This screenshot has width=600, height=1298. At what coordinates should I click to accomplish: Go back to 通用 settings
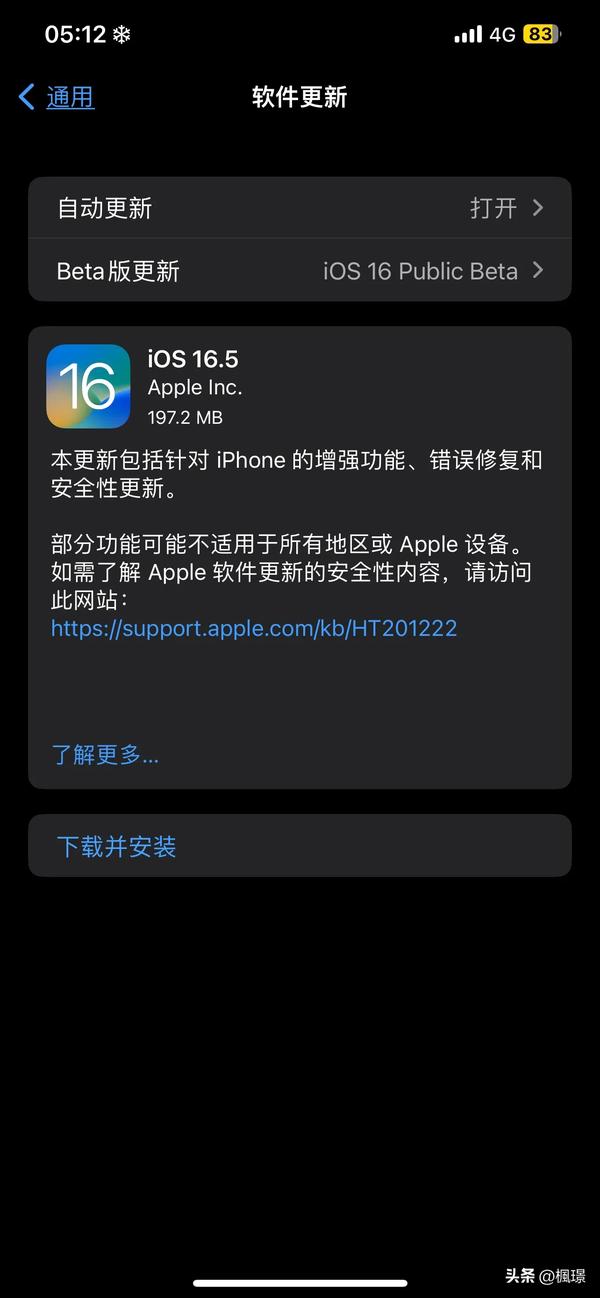pyautogui.click(x=58, y=97)
